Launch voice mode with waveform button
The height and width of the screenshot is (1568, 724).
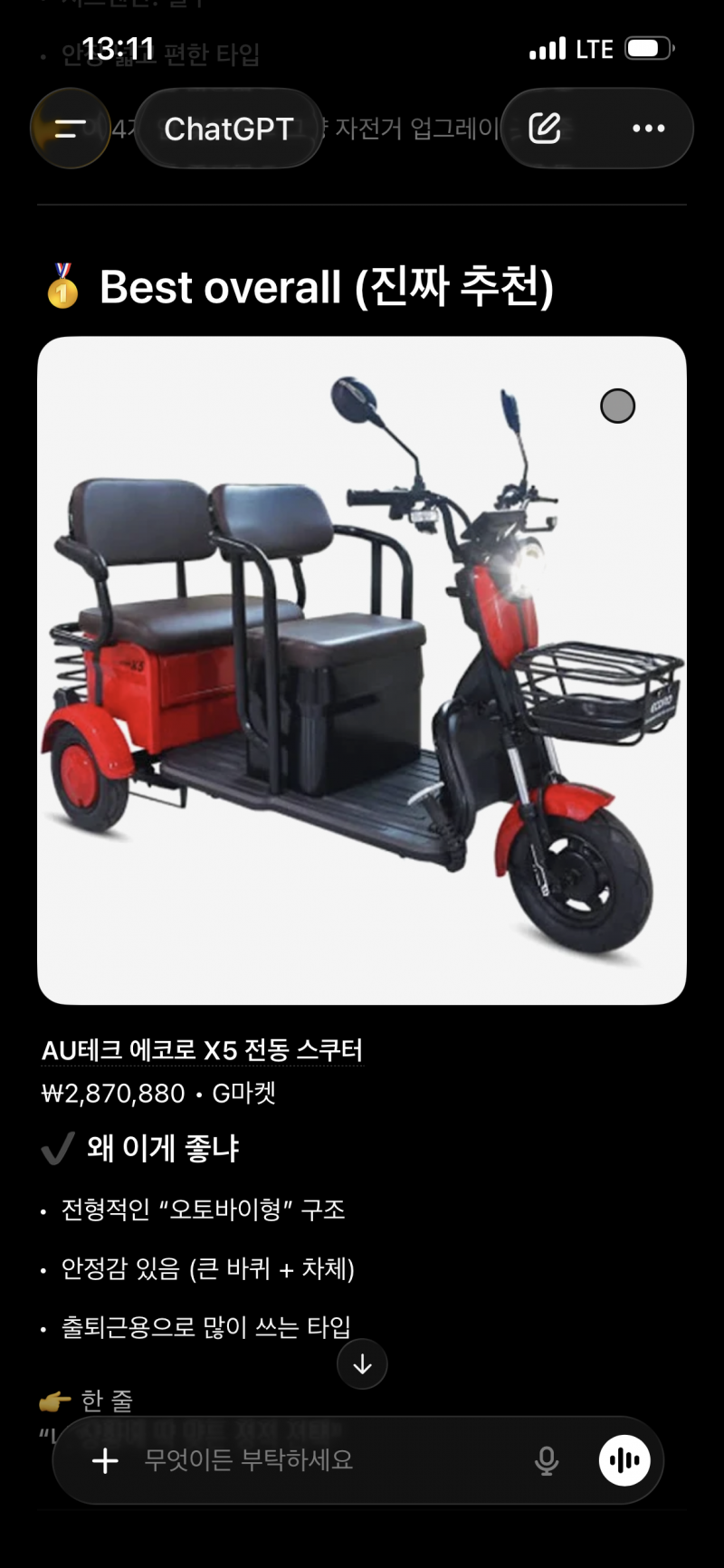tap(624, 1460)
